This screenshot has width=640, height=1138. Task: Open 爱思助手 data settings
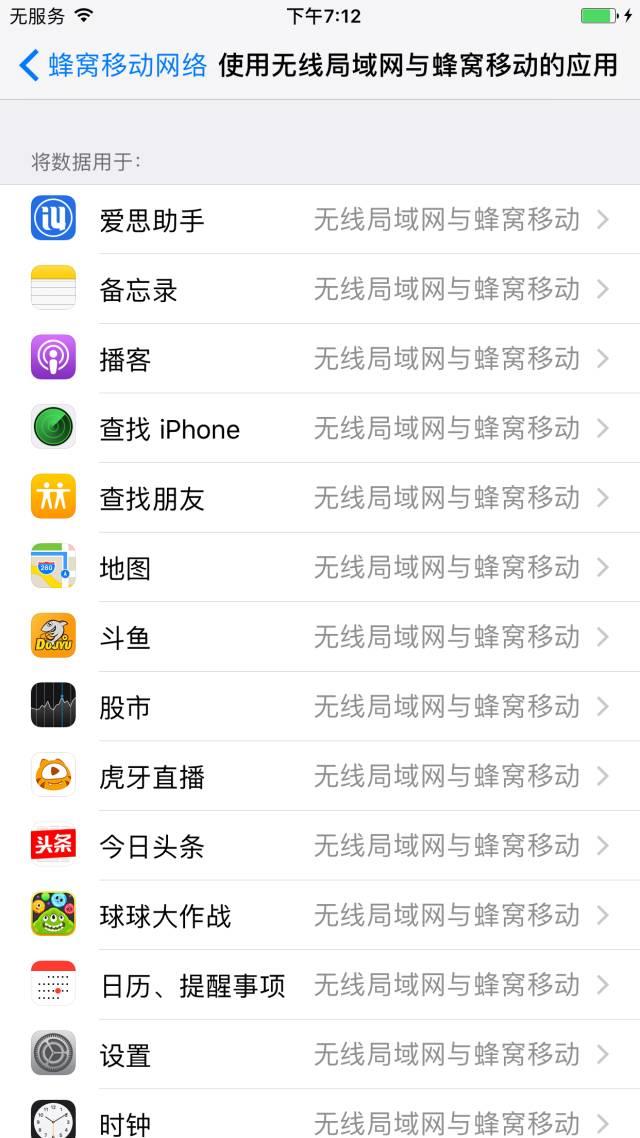pos(320,219)
